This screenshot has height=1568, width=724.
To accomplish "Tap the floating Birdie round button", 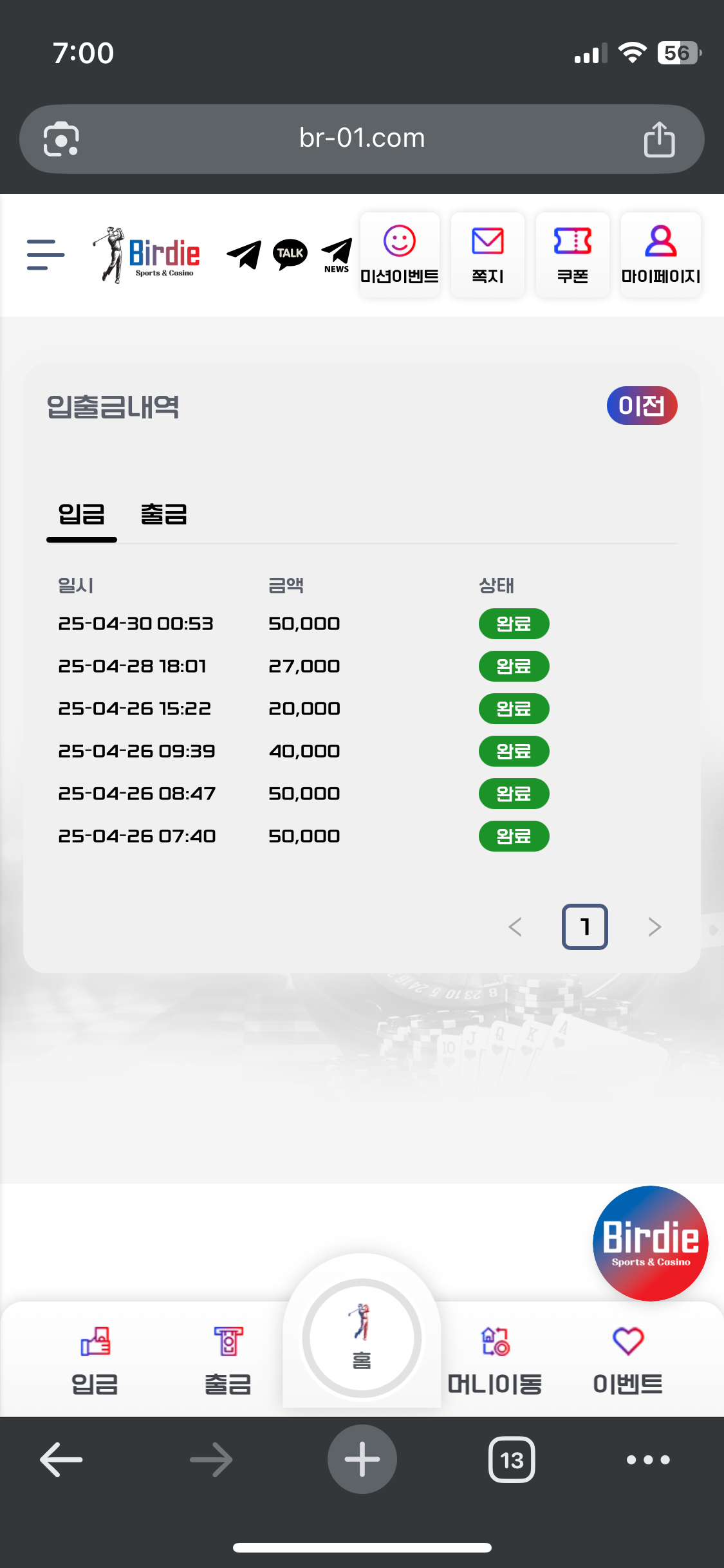I will [x=651, y=1244].
